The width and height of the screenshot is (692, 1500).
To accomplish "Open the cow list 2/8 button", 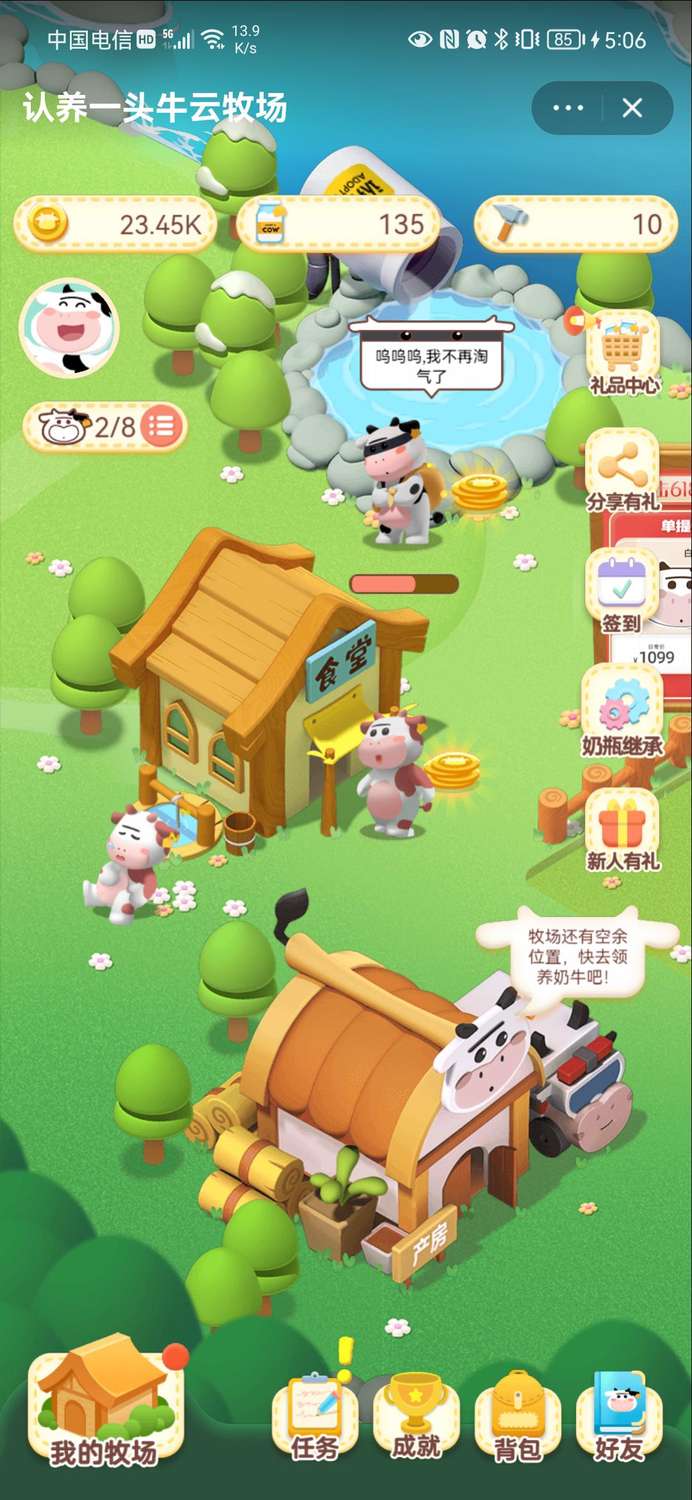I will coord(104,428).
